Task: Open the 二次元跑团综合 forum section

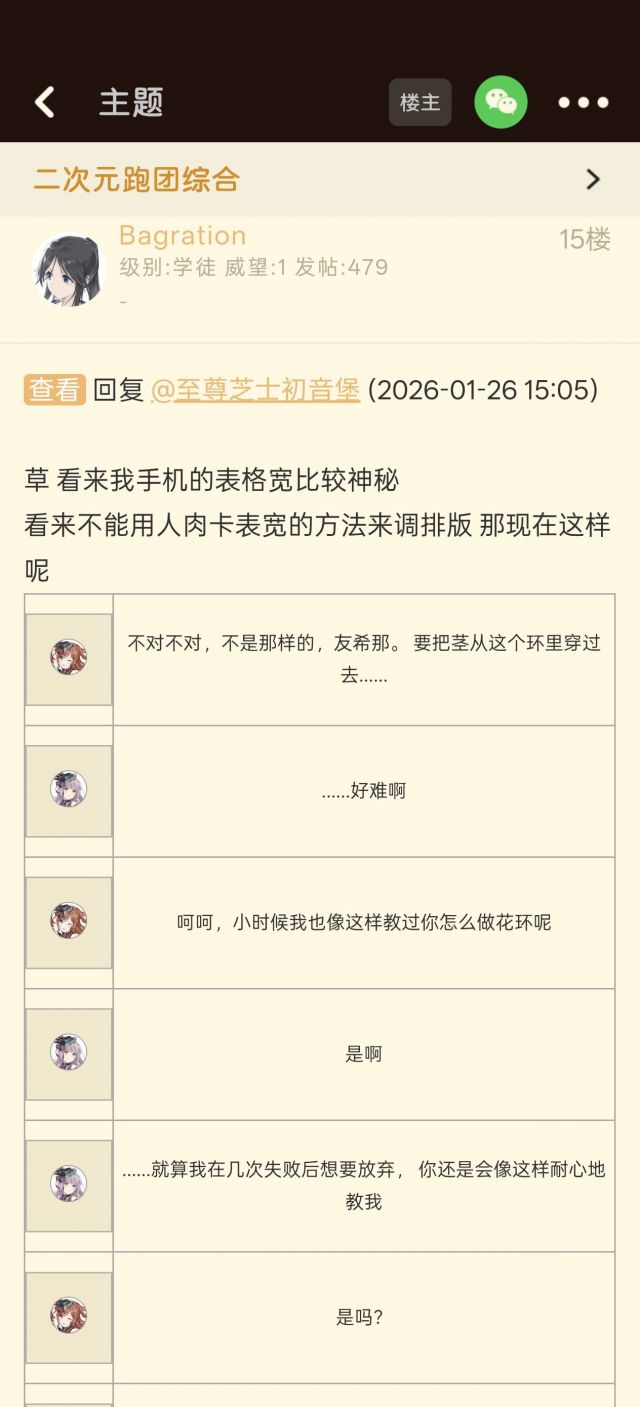Action: (x=320, y=179)
